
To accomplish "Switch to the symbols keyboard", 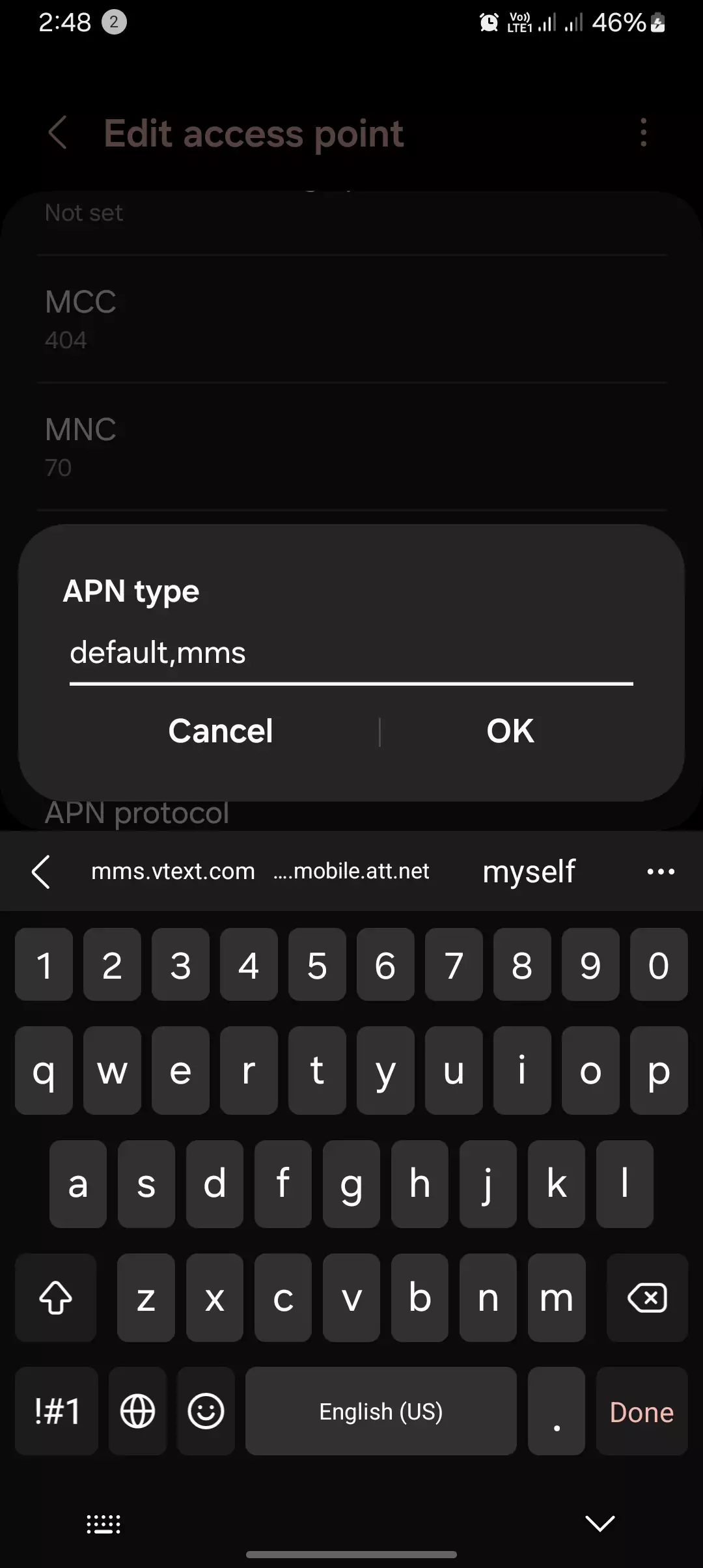I will coord(57,1412).
